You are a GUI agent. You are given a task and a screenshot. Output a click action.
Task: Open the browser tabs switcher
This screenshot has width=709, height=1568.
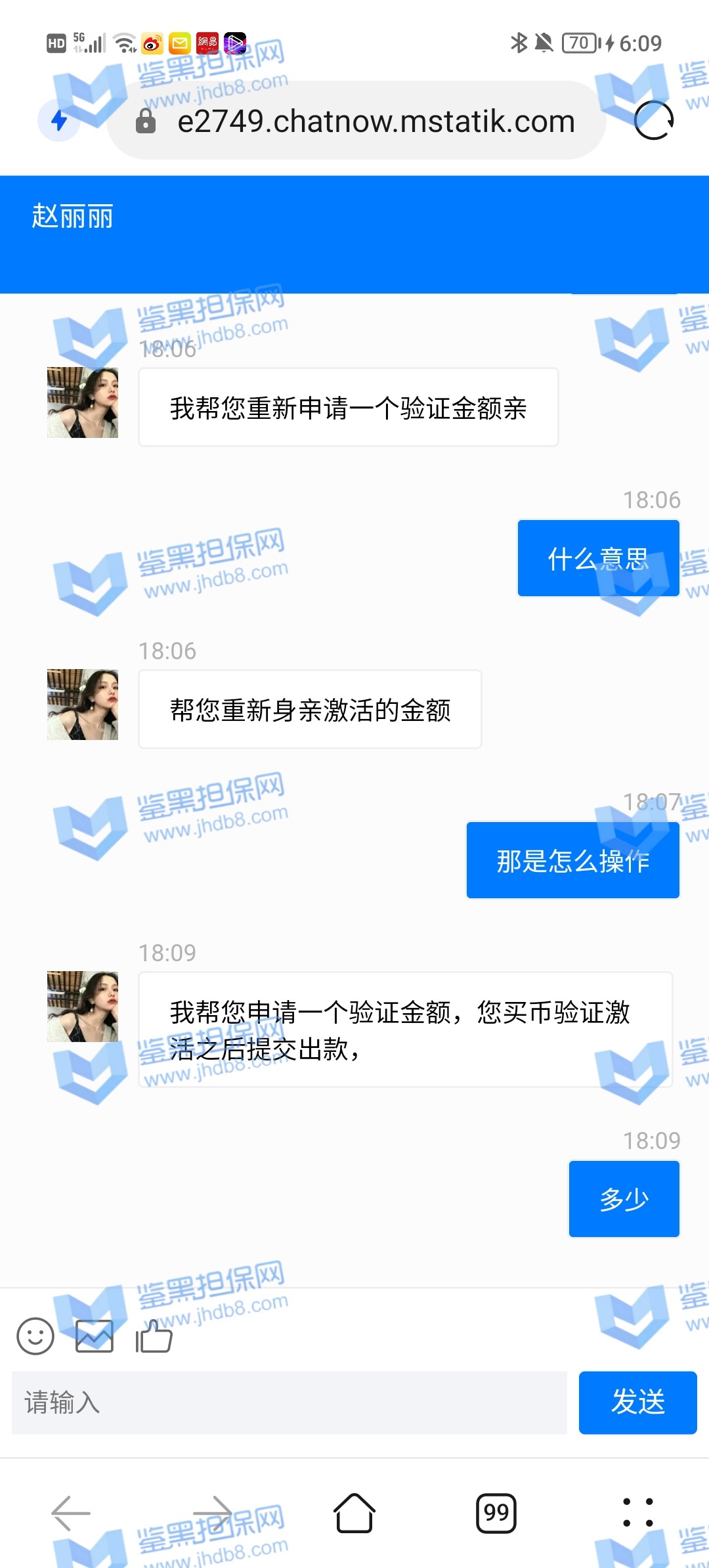496,1513
